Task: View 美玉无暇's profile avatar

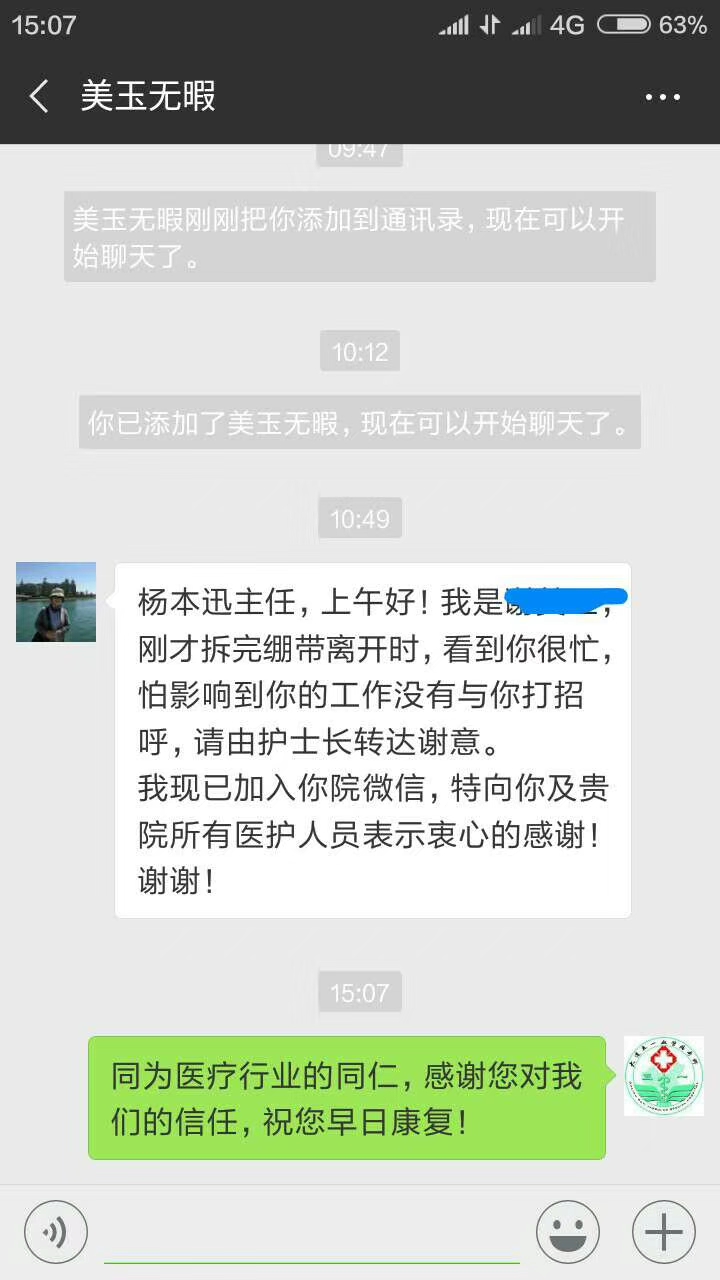Action: [x=56, y=602]
